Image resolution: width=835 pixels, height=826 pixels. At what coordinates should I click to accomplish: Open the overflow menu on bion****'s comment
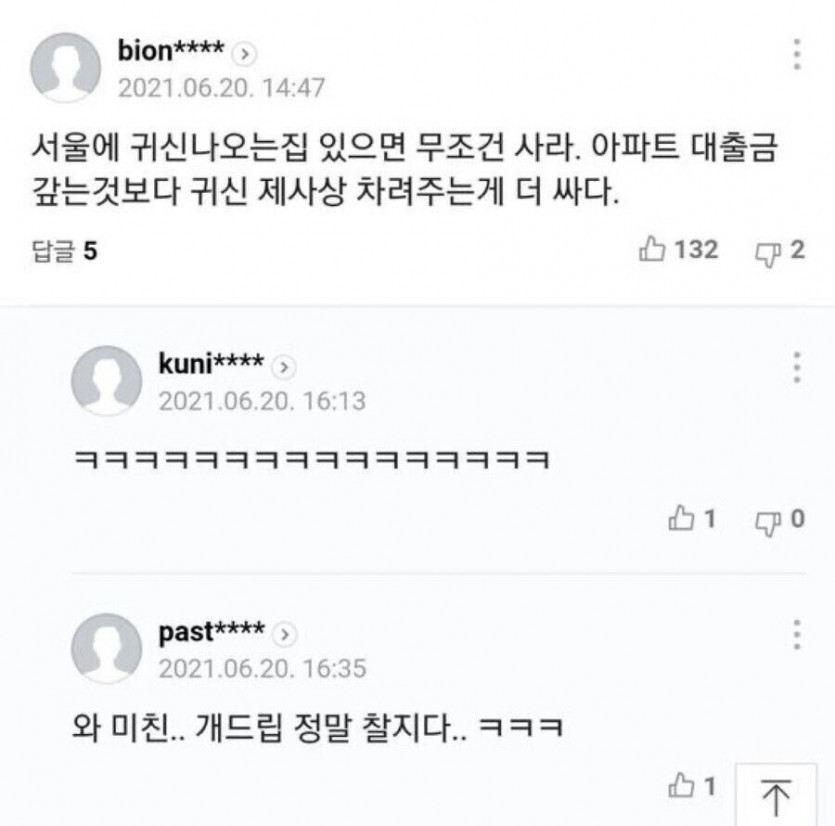point(797,53)
